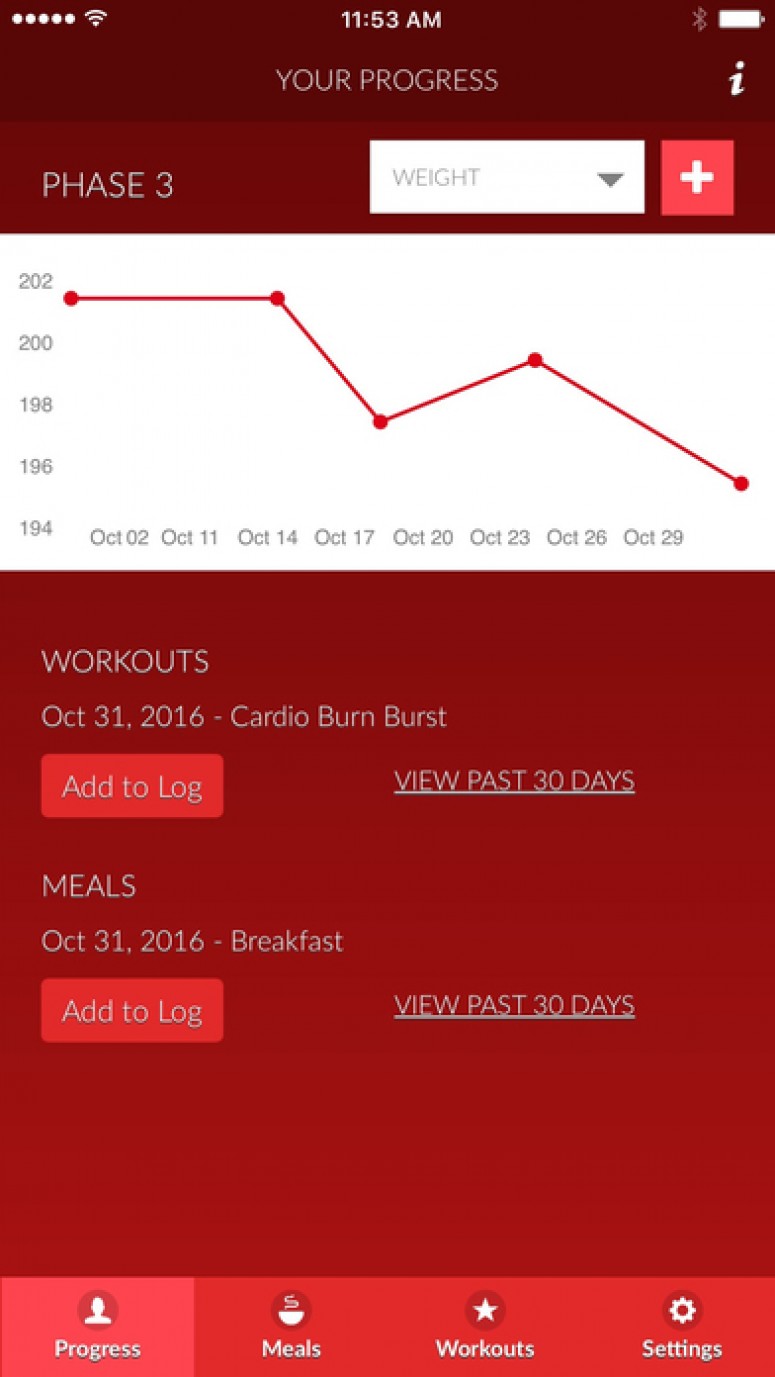Screen dimensions: 775x1377
Task: Expand the WEIGHT dropdown
Action: pyautogui.click(x=507, y=177)
